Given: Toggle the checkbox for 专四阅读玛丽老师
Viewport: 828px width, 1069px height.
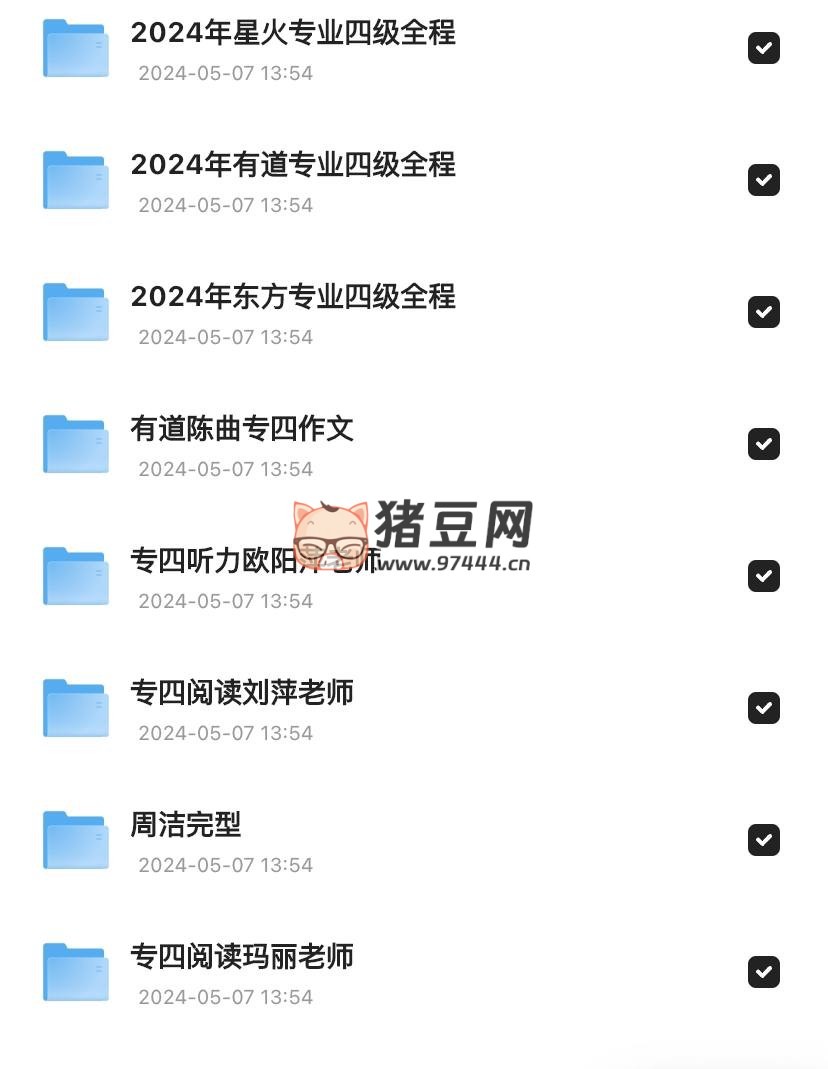Looking at the screenshot, I should point(763,972).
